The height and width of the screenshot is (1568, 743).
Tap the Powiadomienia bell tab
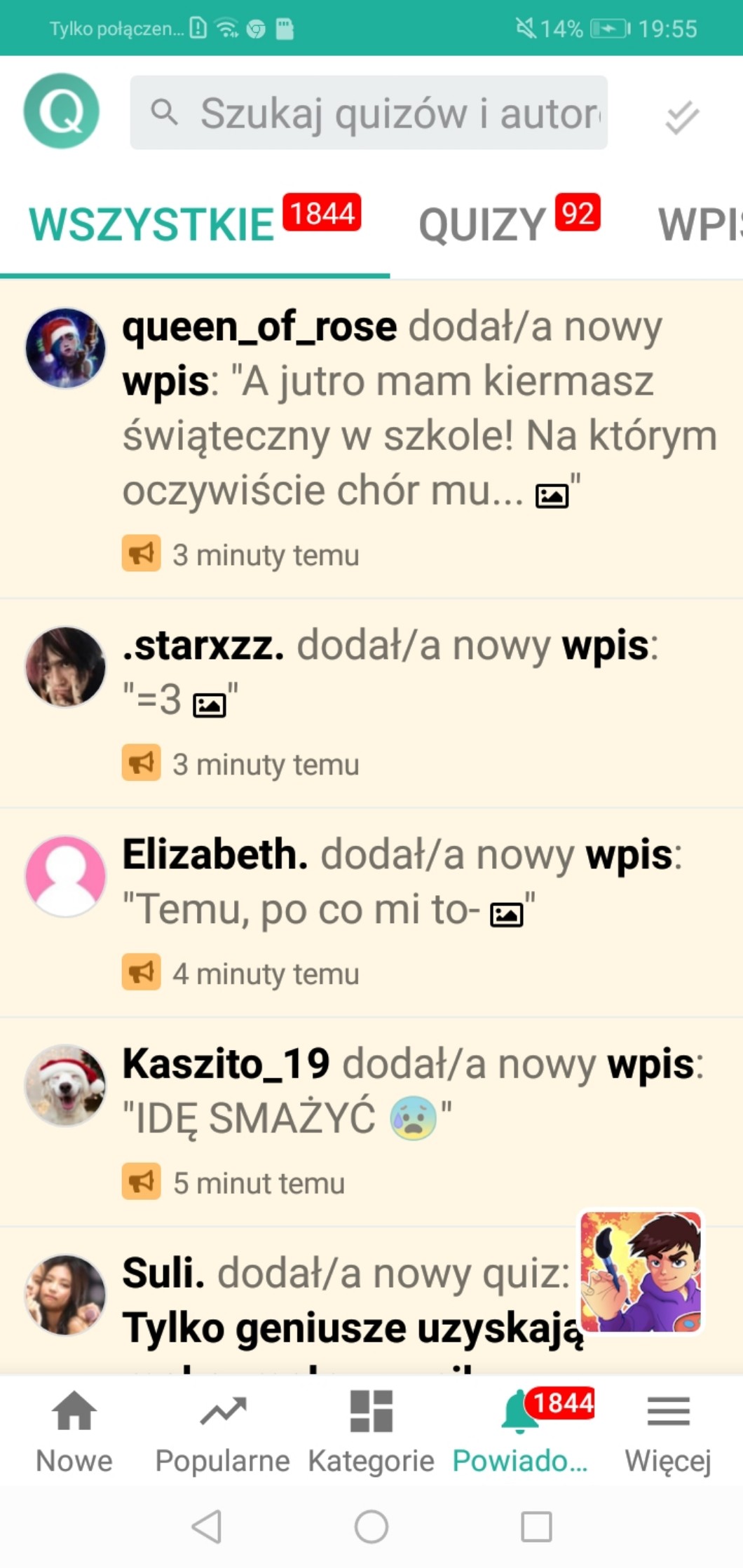coord(520,1431)
